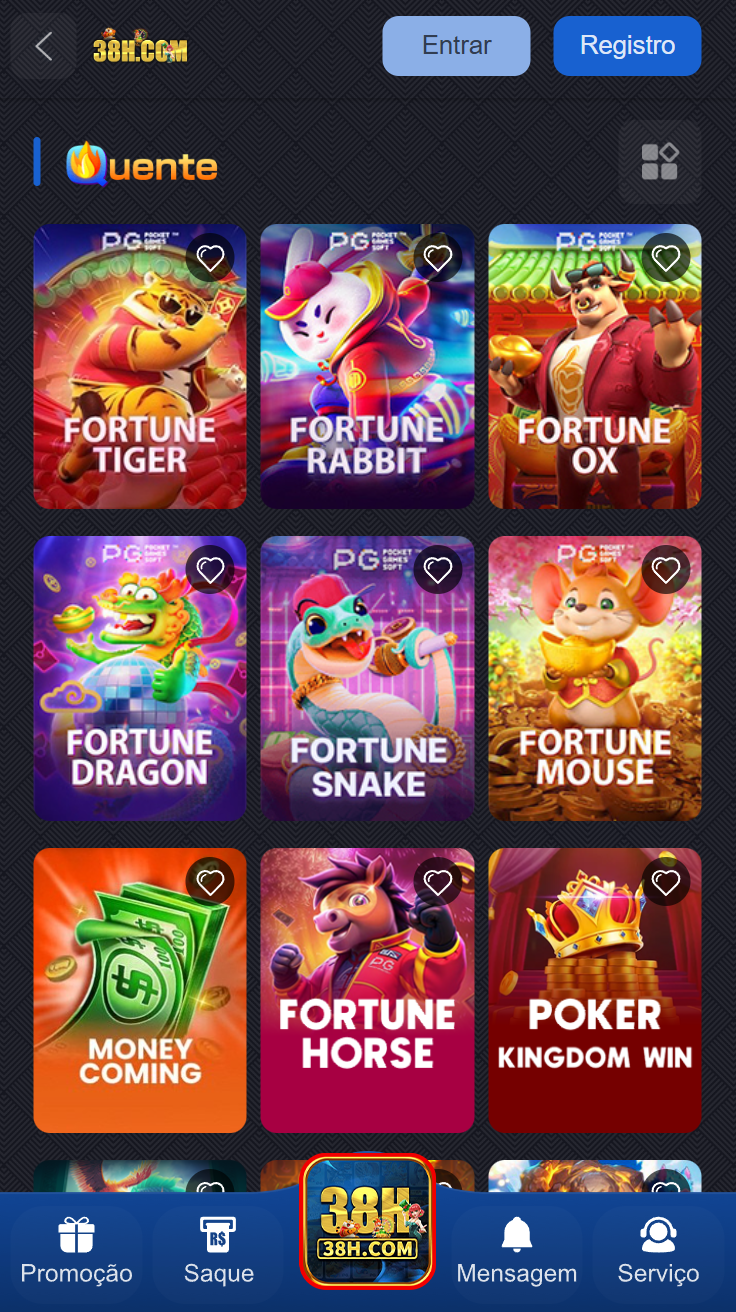The height and width of the screenshot is (1312, 736).
Task: Launch the Fortune Horse game
Action: point(367,990)
